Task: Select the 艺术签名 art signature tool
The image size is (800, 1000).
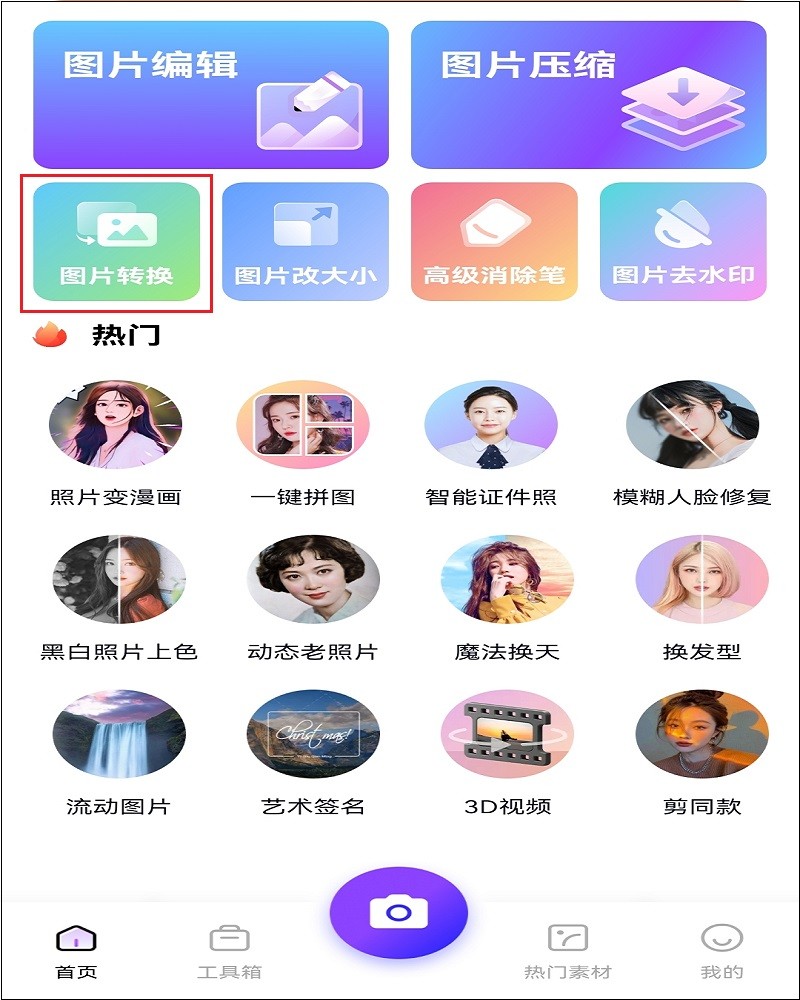Action: pyautogui.click(x=305, y=740)
